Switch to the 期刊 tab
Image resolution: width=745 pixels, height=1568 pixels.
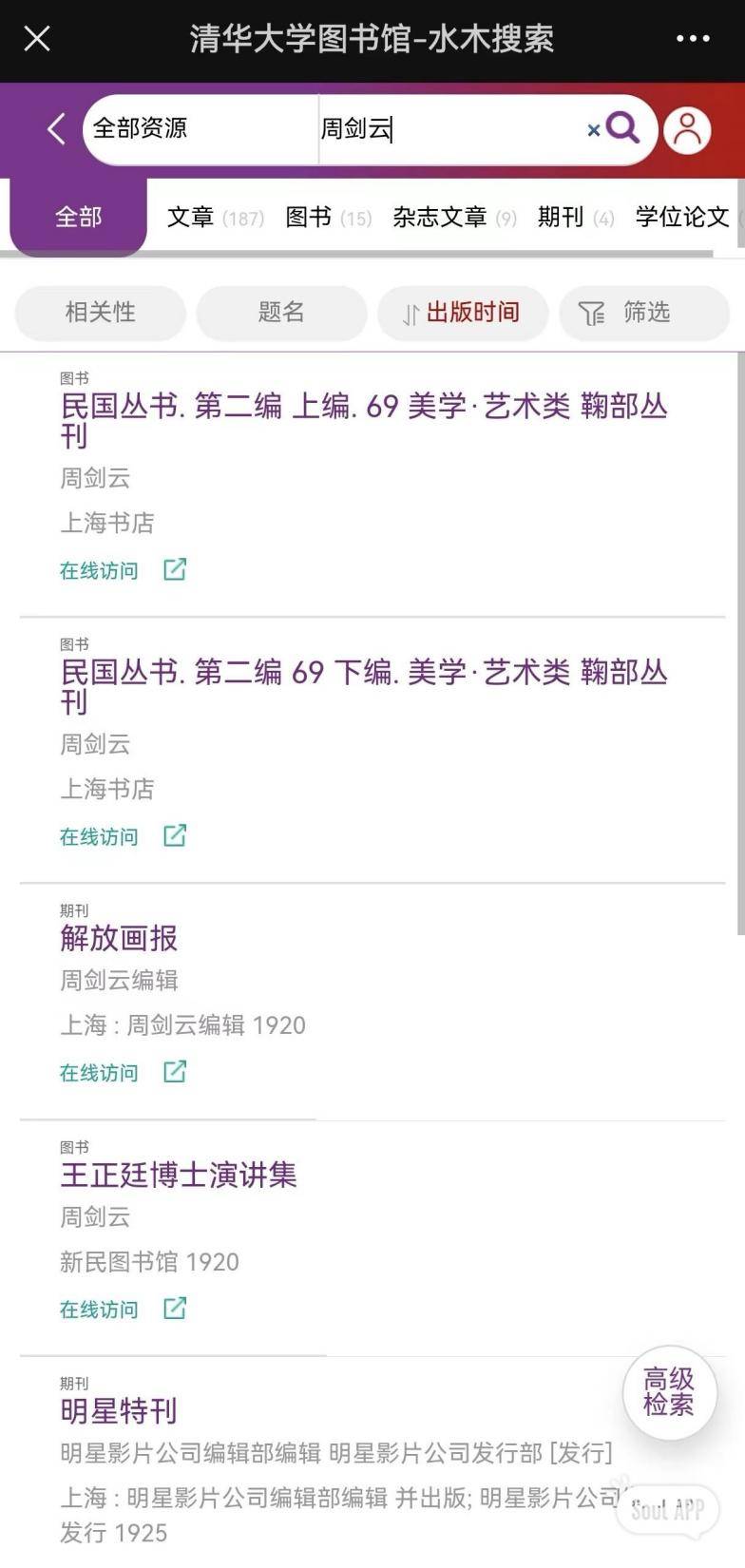(x=576, y=218)
